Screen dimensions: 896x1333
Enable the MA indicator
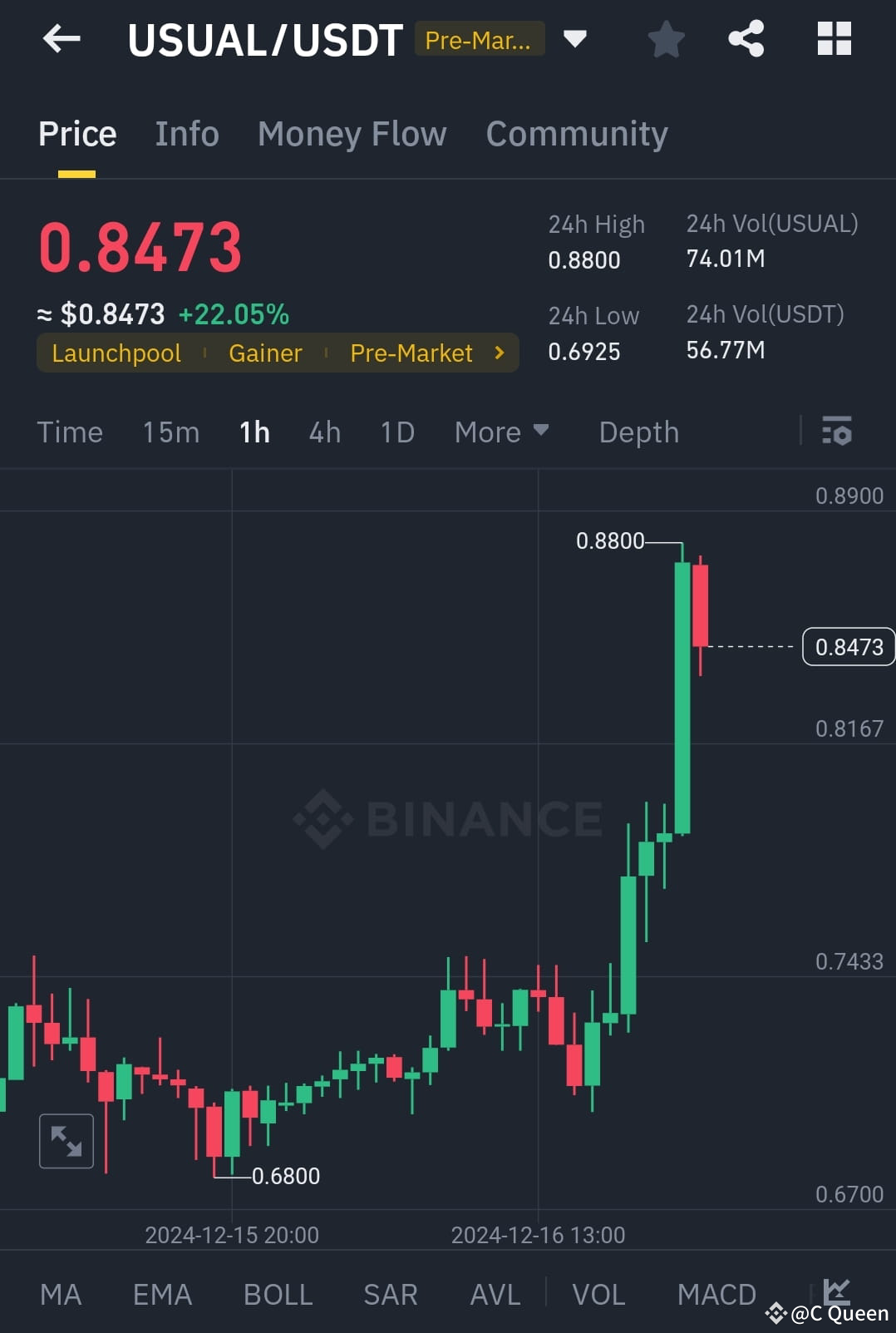(x=61, y=1293)
